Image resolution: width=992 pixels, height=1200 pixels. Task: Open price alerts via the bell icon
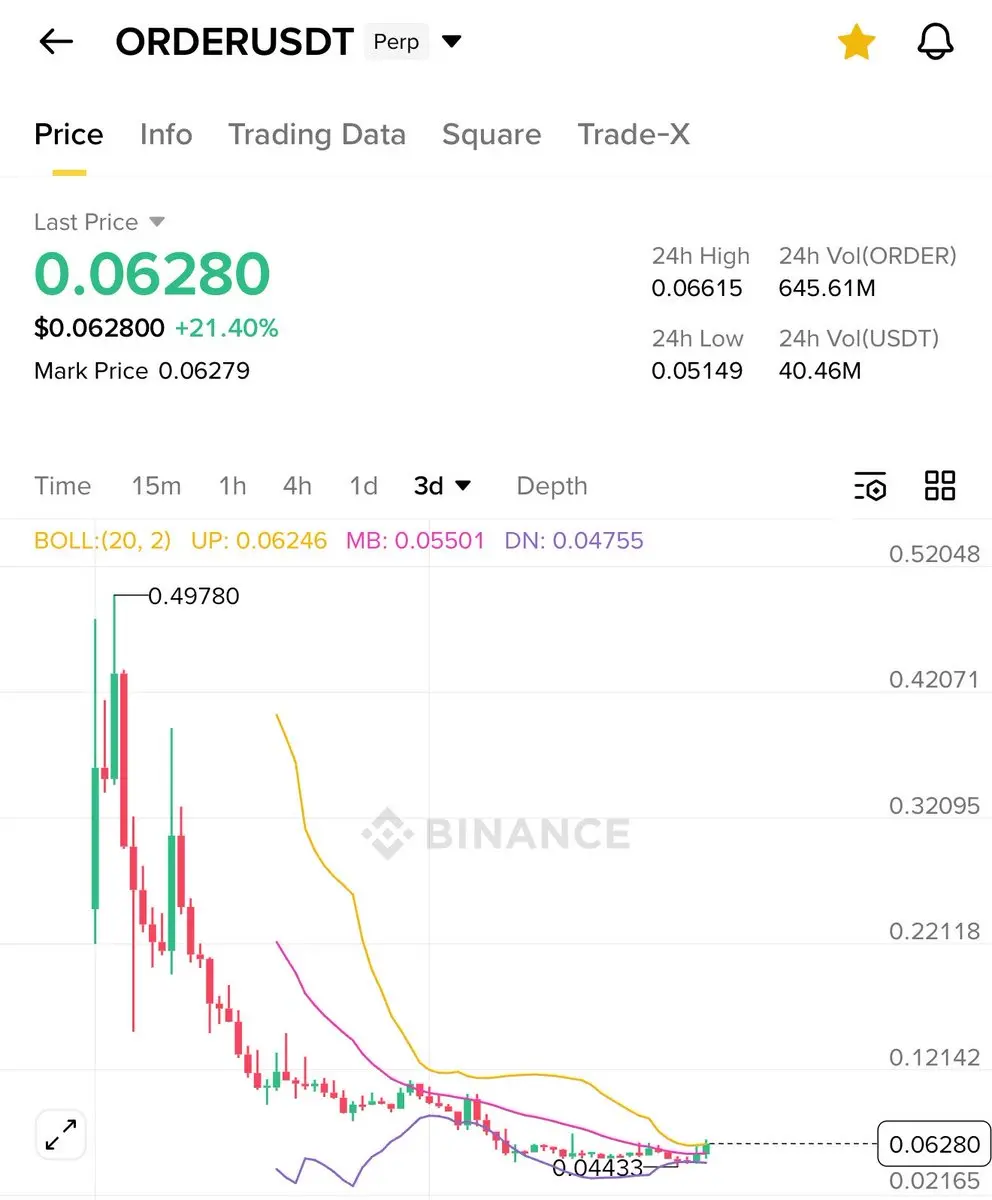point(935,42)
